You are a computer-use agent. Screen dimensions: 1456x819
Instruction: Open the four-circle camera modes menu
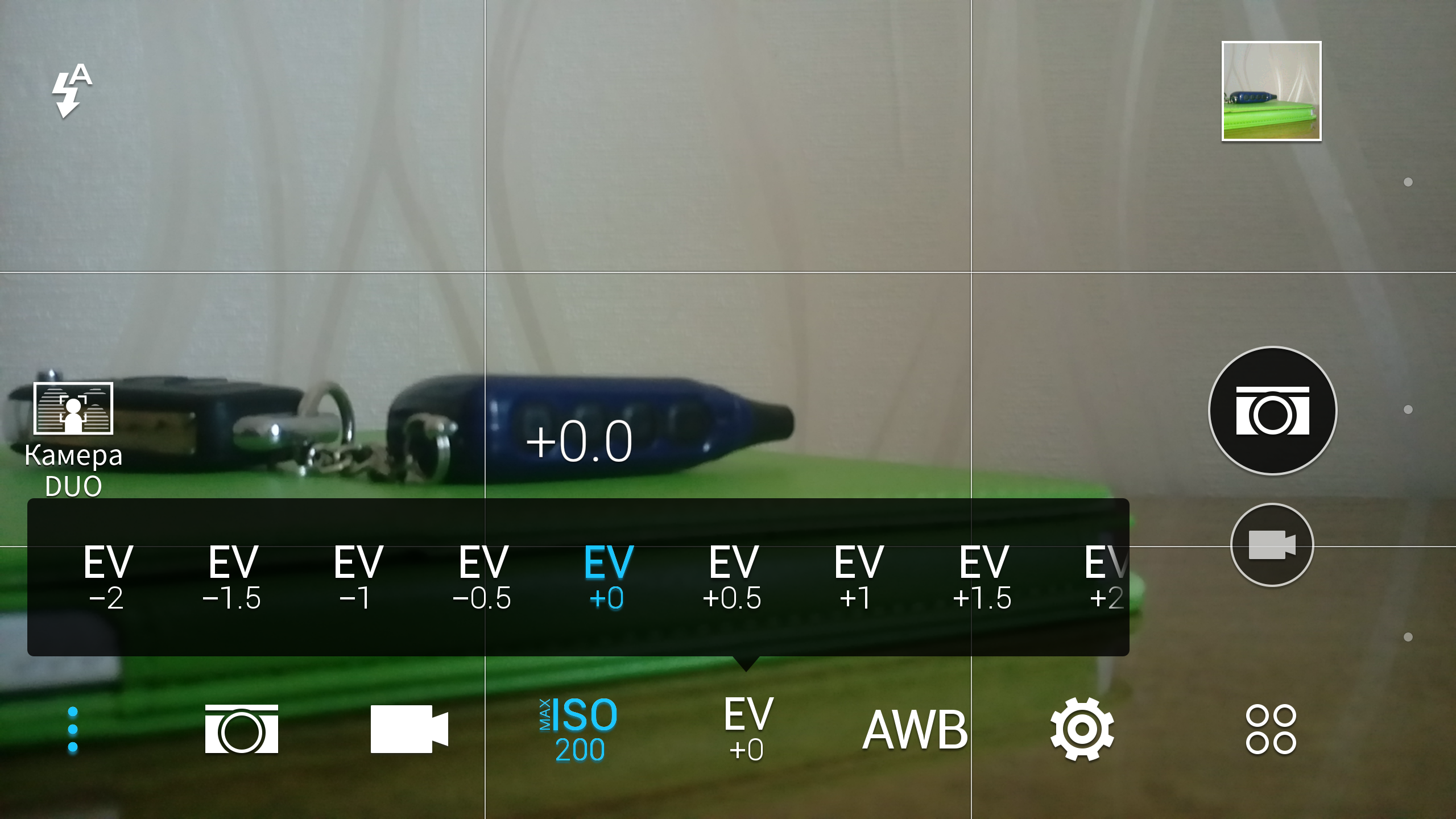[x=1271, y=729]
